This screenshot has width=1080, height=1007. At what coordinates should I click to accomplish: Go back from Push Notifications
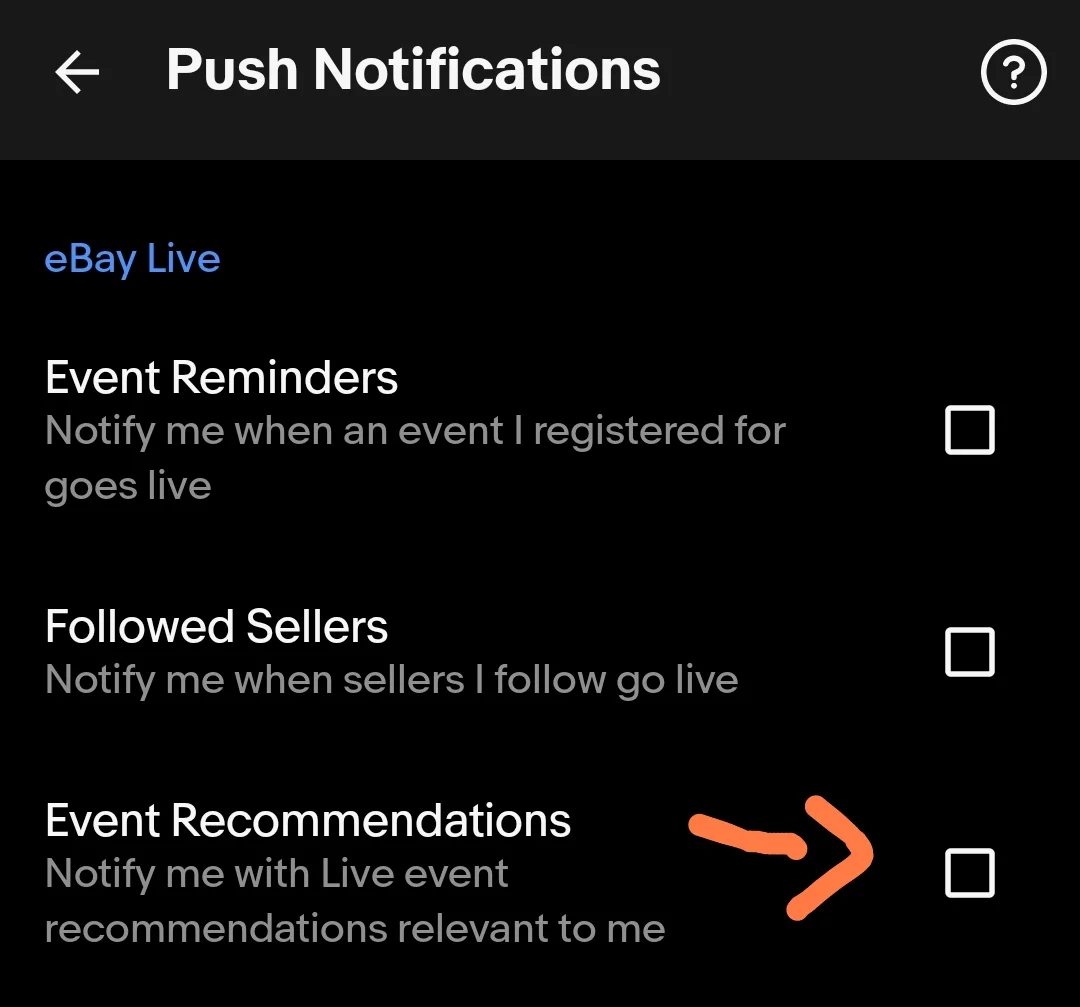pyautogui.click(x=77, y=72)
